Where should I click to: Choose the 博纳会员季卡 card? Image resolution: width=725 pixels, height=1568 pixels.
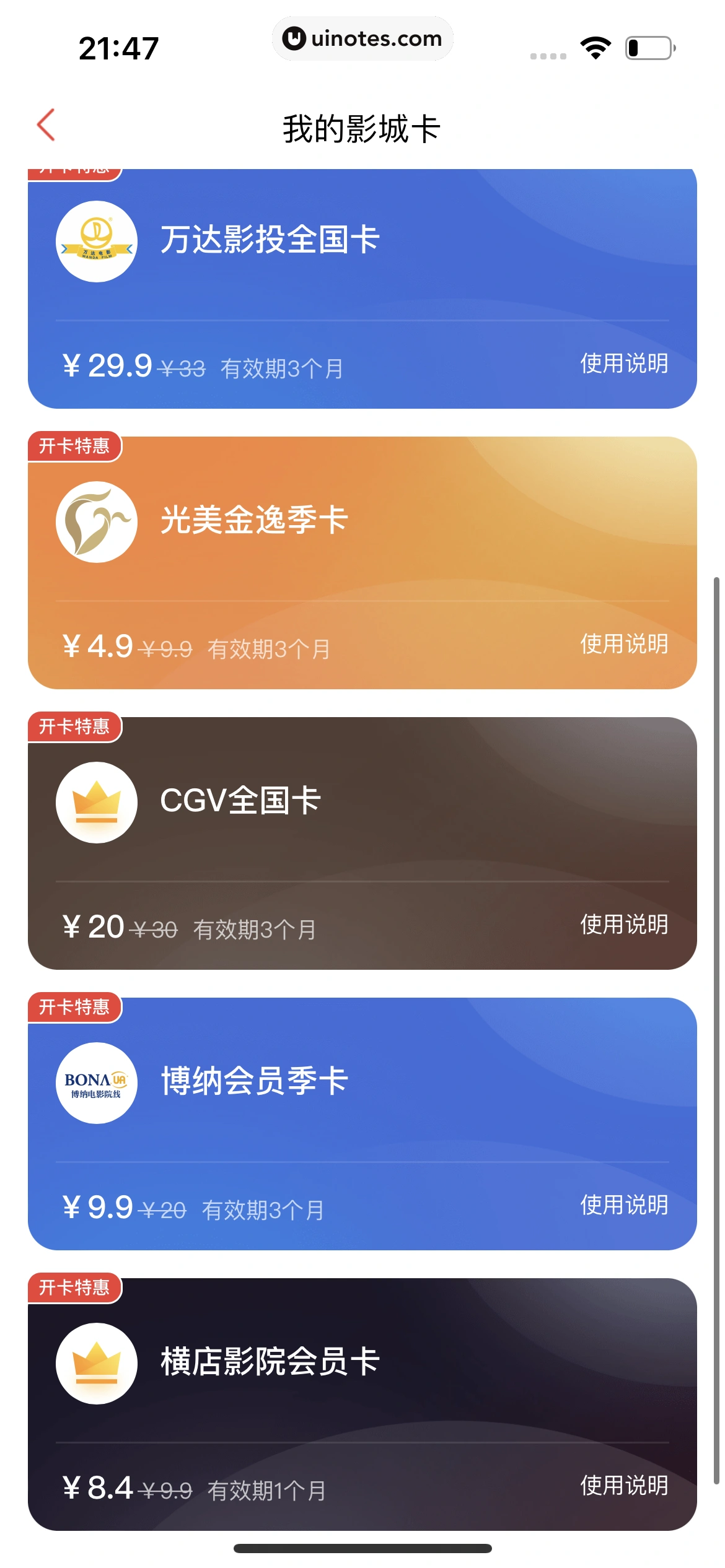(x=254, y=1081)
